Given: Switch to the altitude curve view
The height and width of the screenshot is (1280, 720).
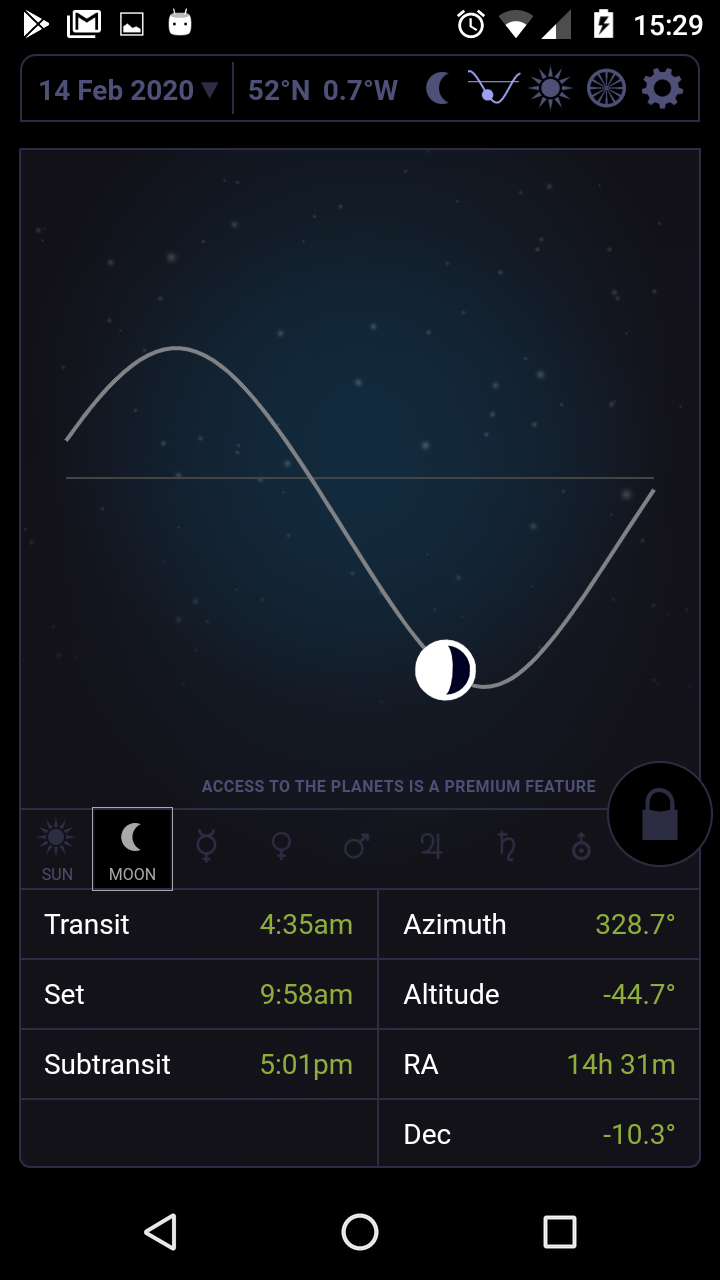Looking at the screenshot, I should (x=494, y=89).
